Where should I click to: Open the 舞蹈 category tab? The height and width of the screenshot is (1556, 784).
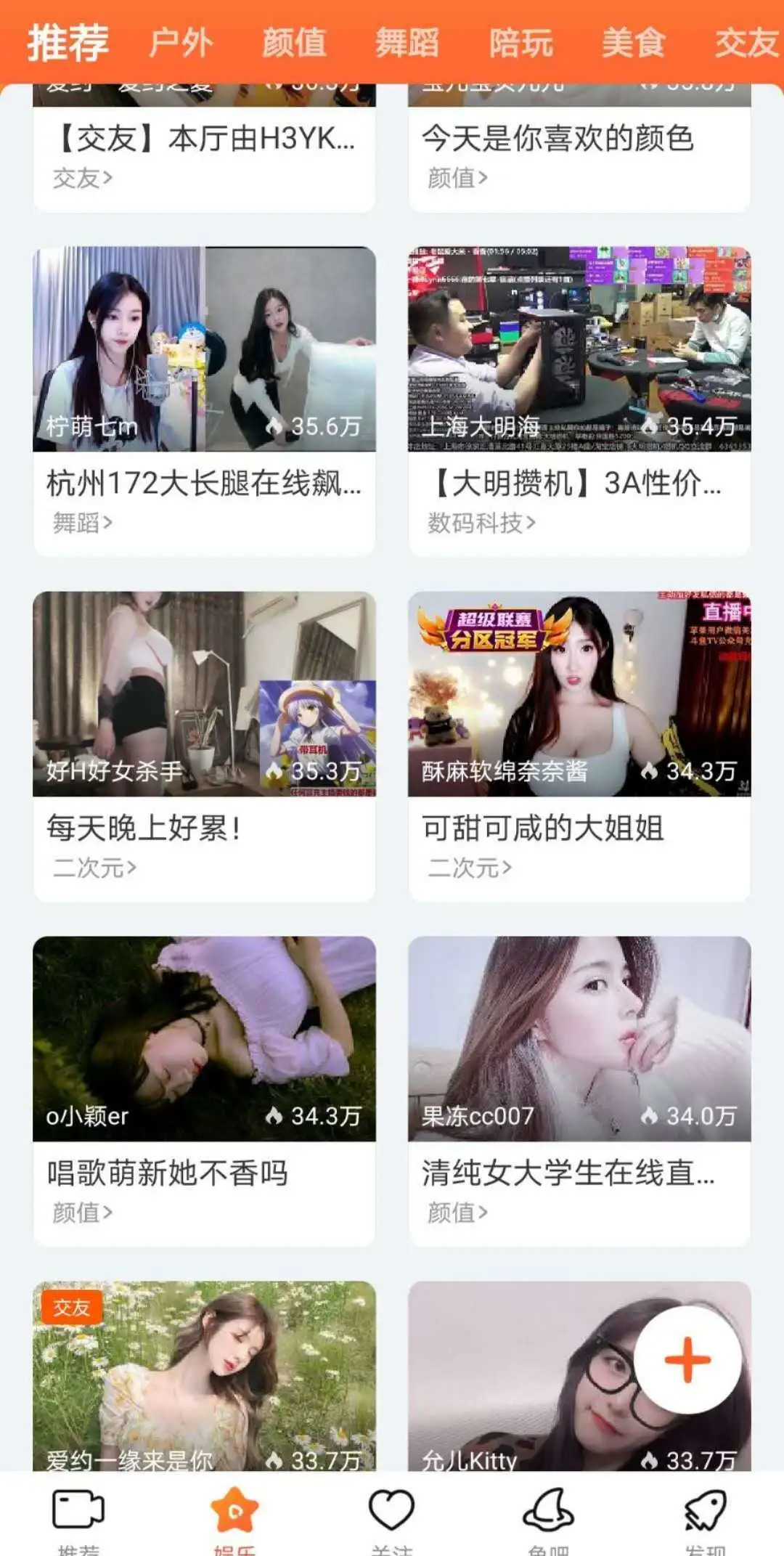[407, 43]
